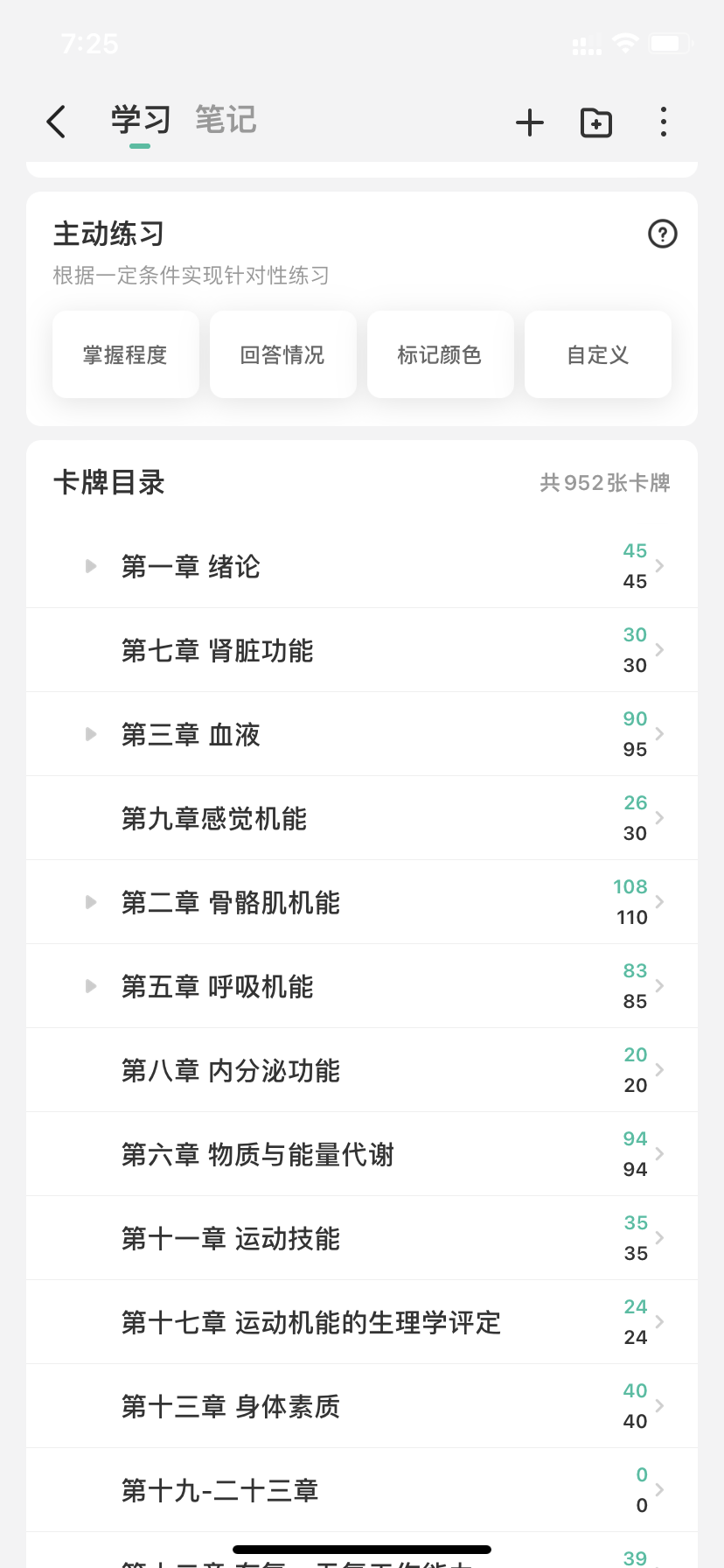This screenshot has height=1568, width=724.
Task: Expand the 第二章 骨骼肌机能 arrow
Action: click(x=91, y=902)
